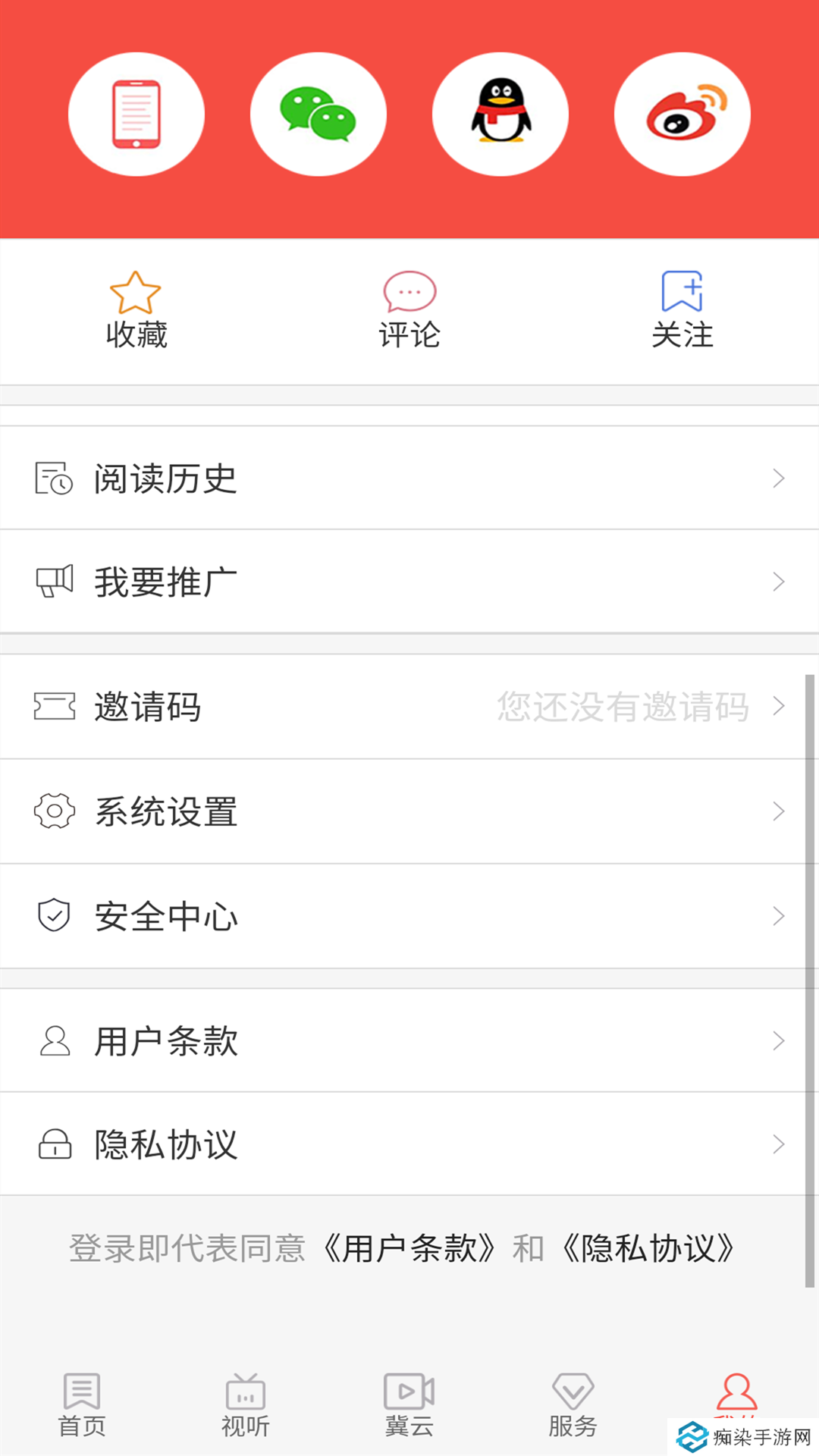Tap the 我要推广 megaphone icon

(x=53, y=581)
